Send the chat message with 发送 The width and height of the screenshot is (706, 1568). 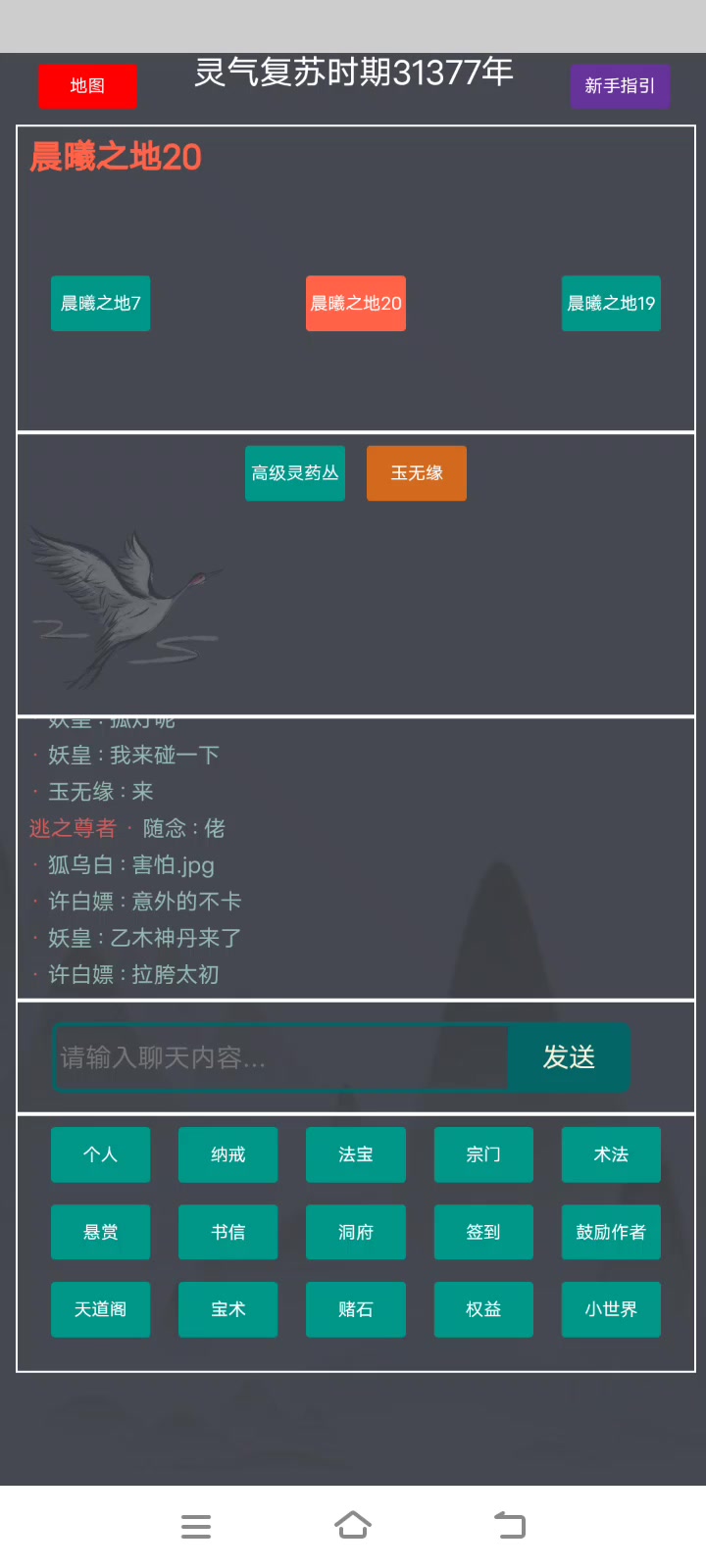click(x=570, y=1057)
